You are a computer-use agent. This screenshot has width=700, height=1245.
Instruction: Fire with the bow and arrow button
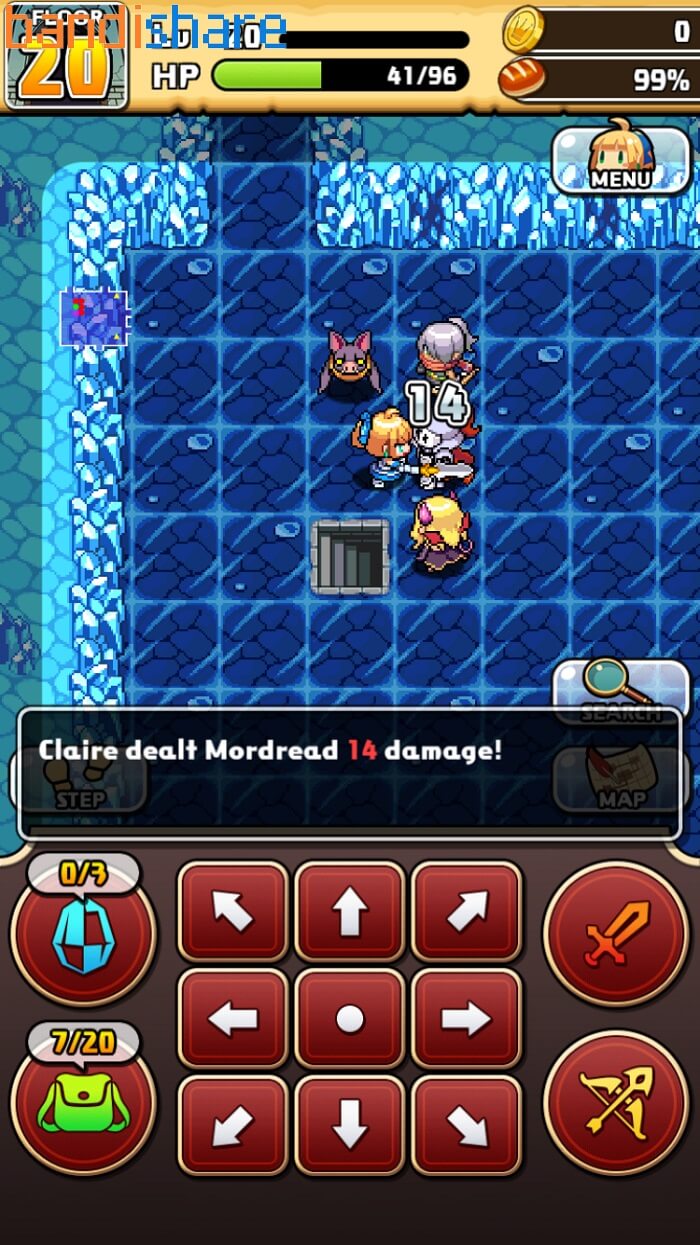616,1103
